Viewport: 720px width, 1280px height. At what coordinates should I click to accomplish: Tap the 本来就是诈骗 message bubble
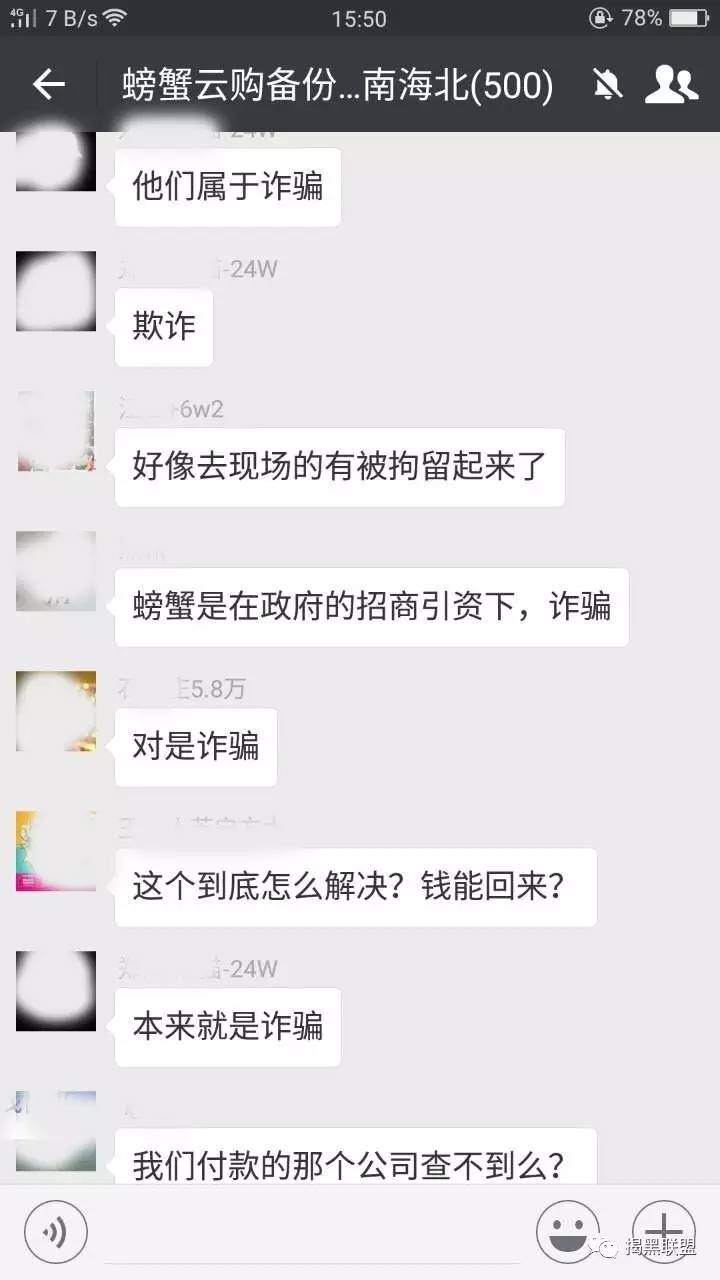tap(227, 1026)
